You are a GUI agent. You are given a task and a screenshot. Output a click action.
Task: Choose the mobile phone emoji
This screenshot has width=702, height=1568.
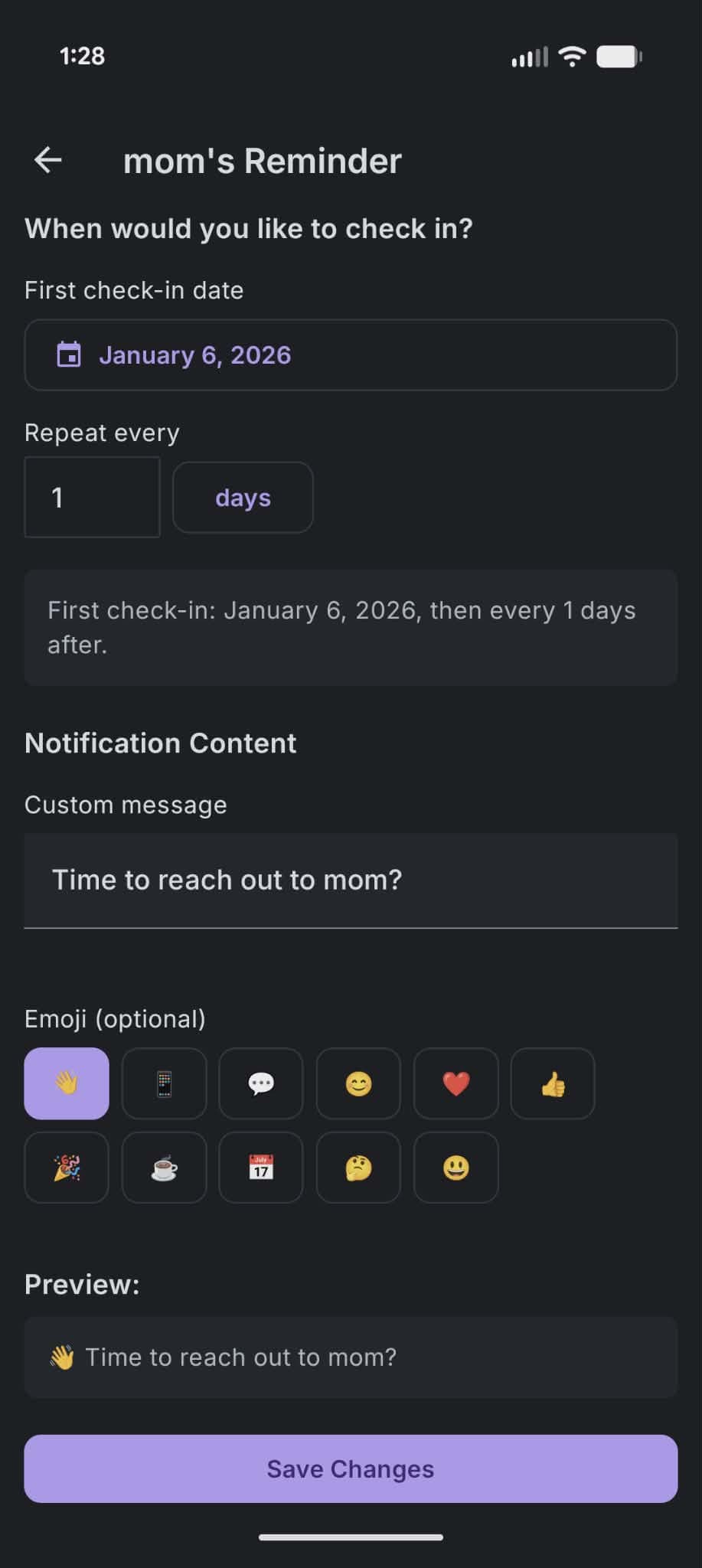(x=164, y=1083)
